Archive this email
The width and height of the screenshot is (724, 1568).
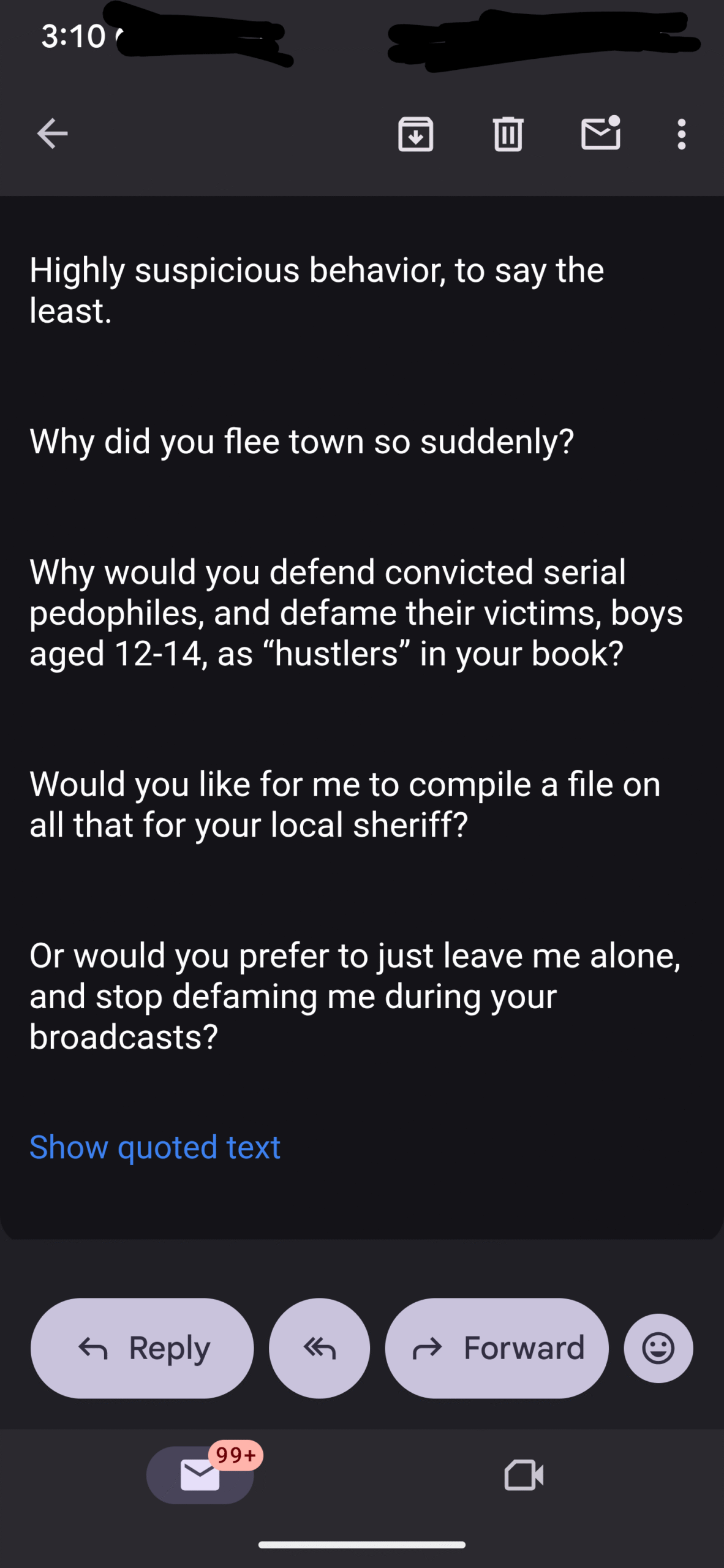(x=416, y=134)
